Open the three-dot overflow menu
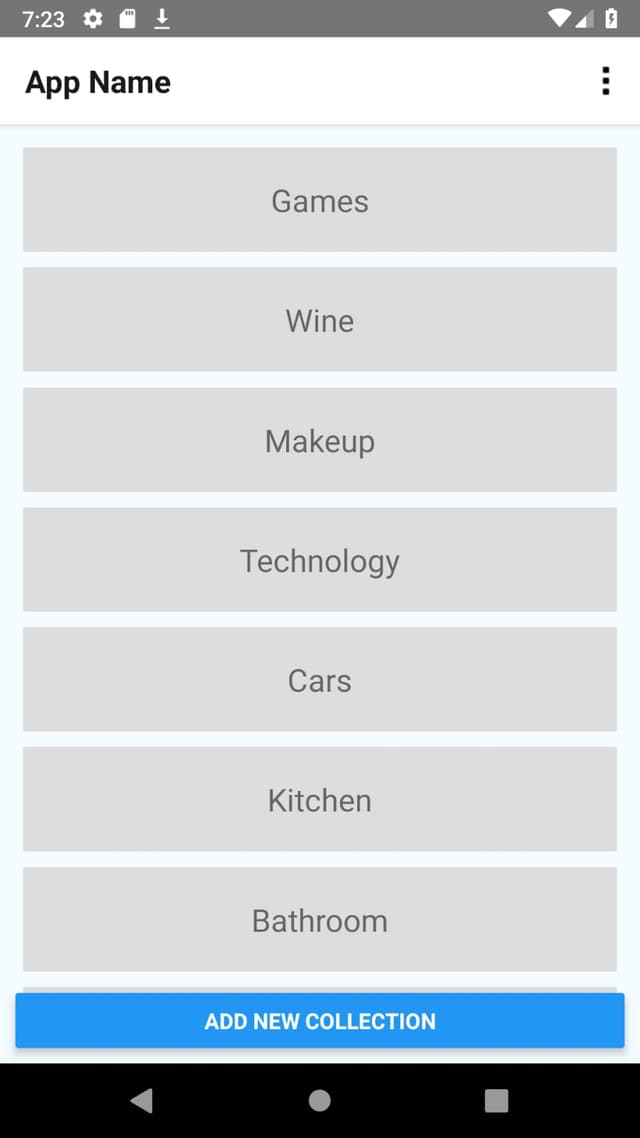 (x=605, y=81)
